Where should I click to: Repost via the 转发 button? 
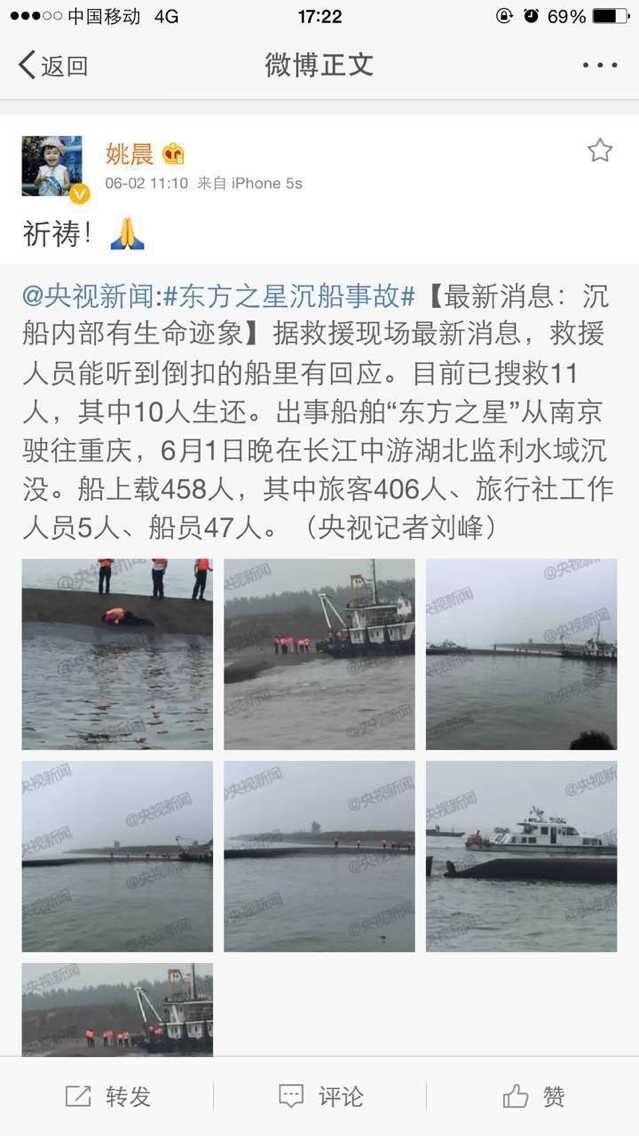[108, 1096]
